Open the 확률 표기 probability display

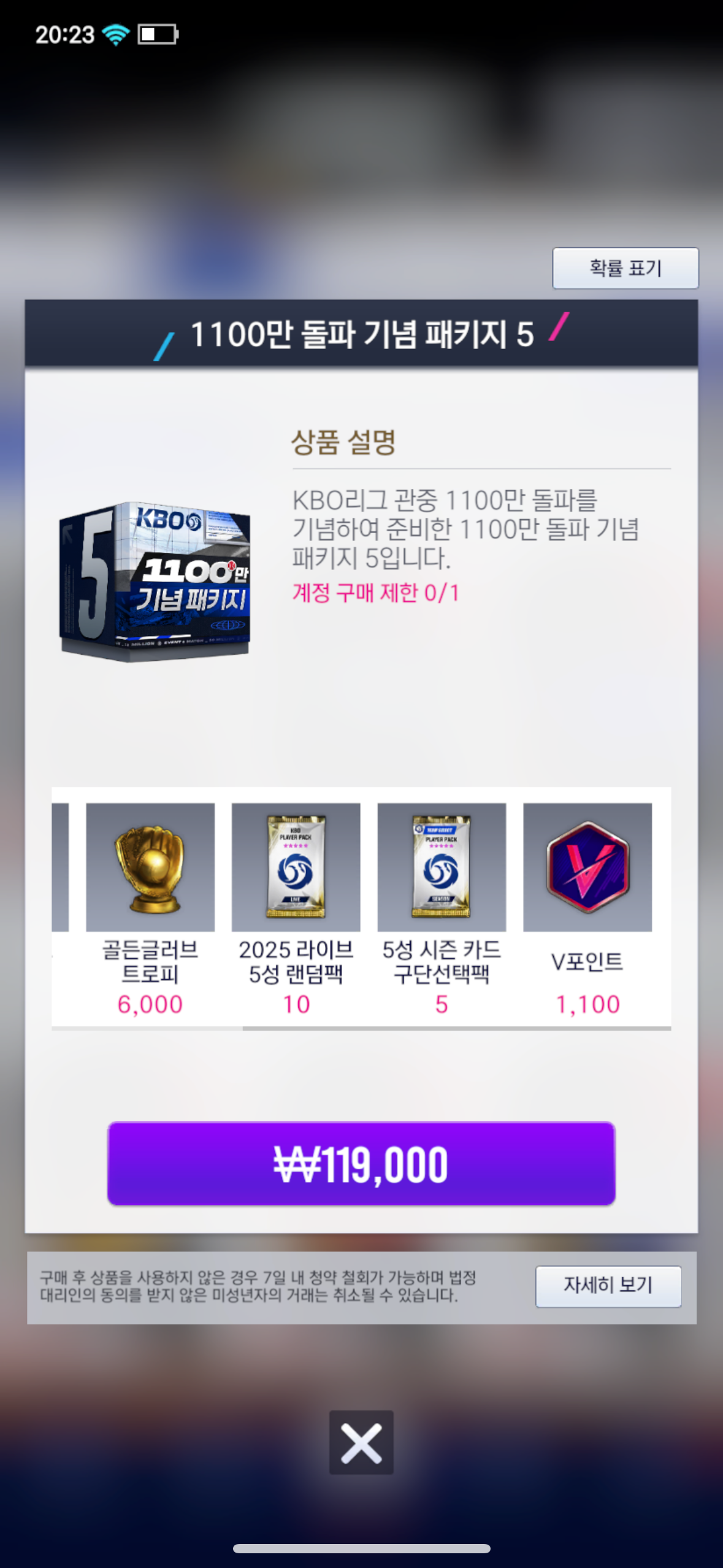tap(625, 268)
